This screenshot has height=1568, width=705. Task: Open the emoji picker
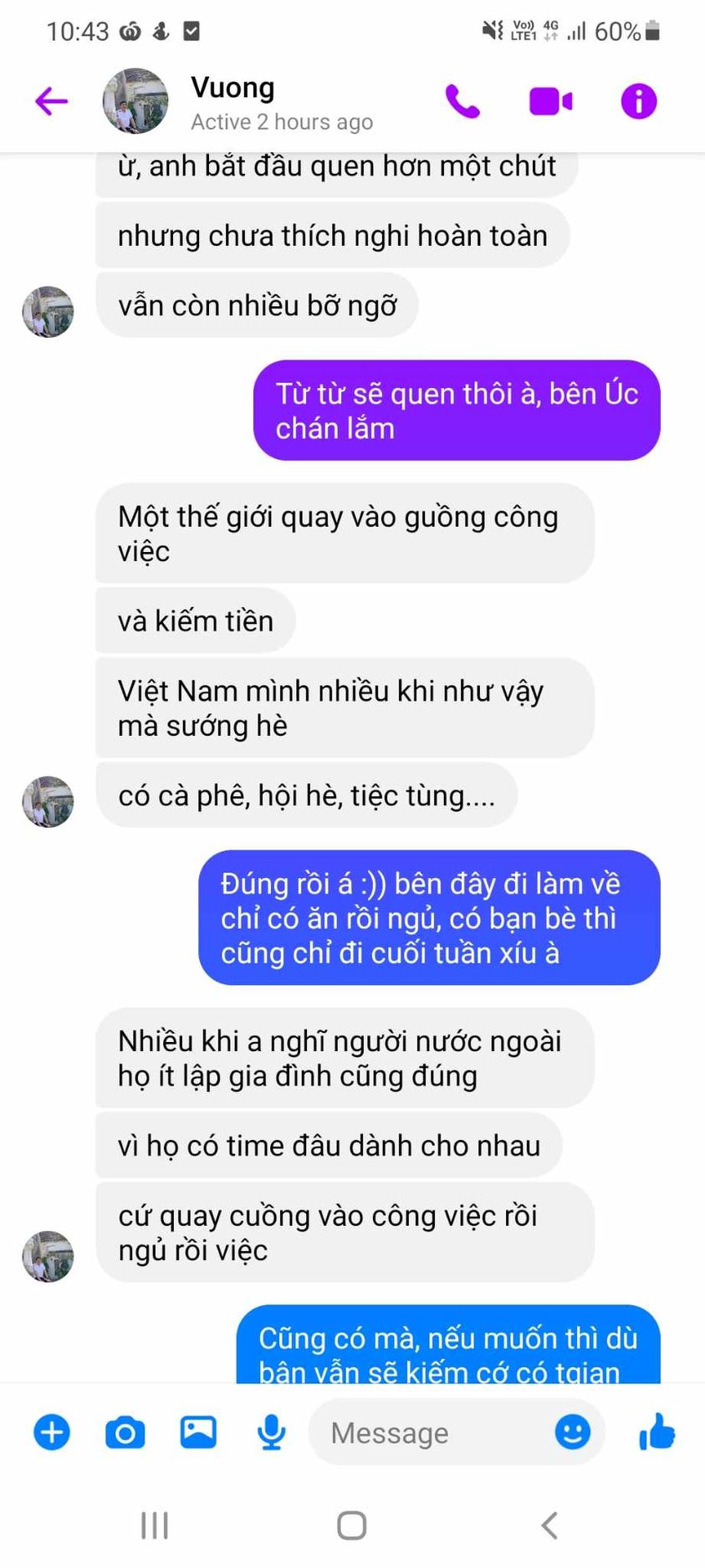pyautogui.click(x=573, y=1433)
